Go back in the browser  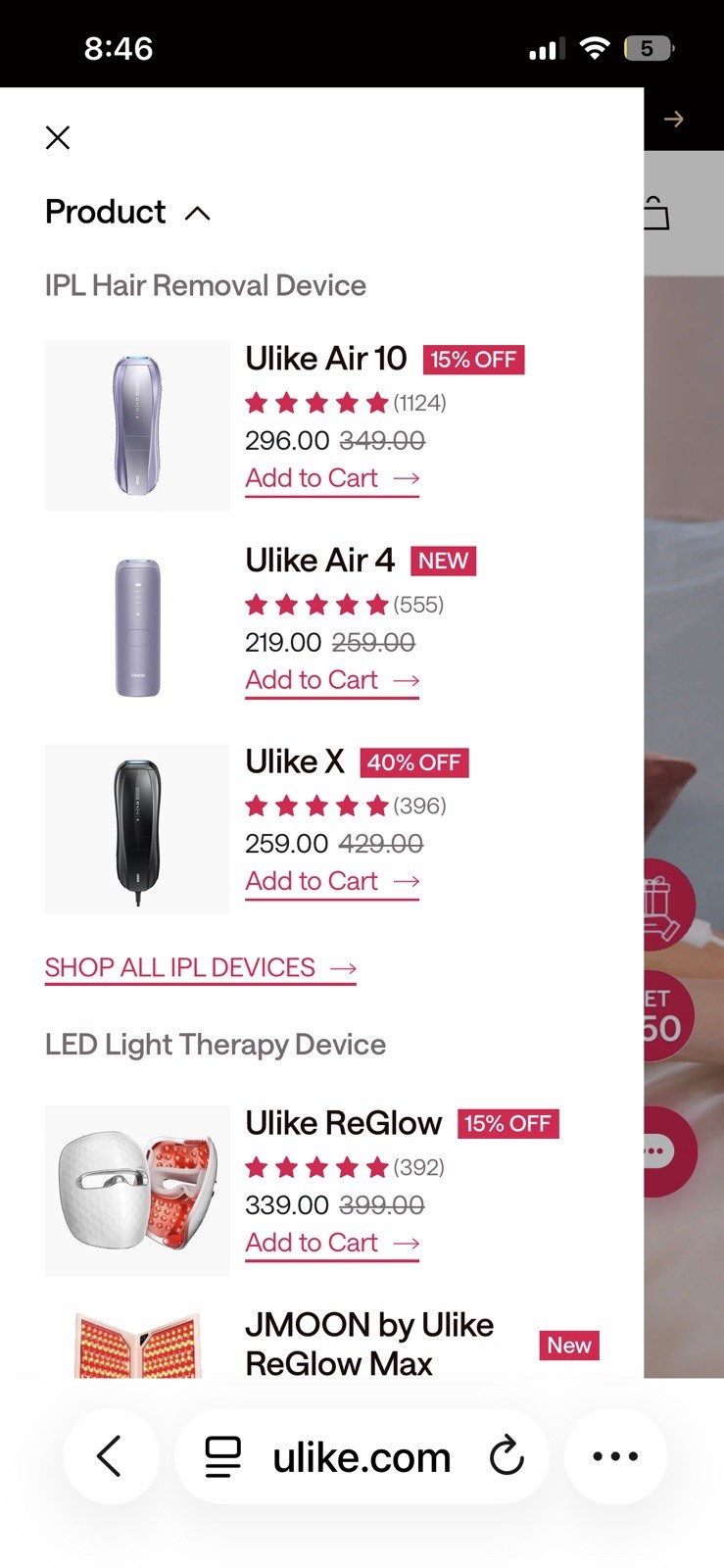pyautogui.click(x=110, y=1456)
